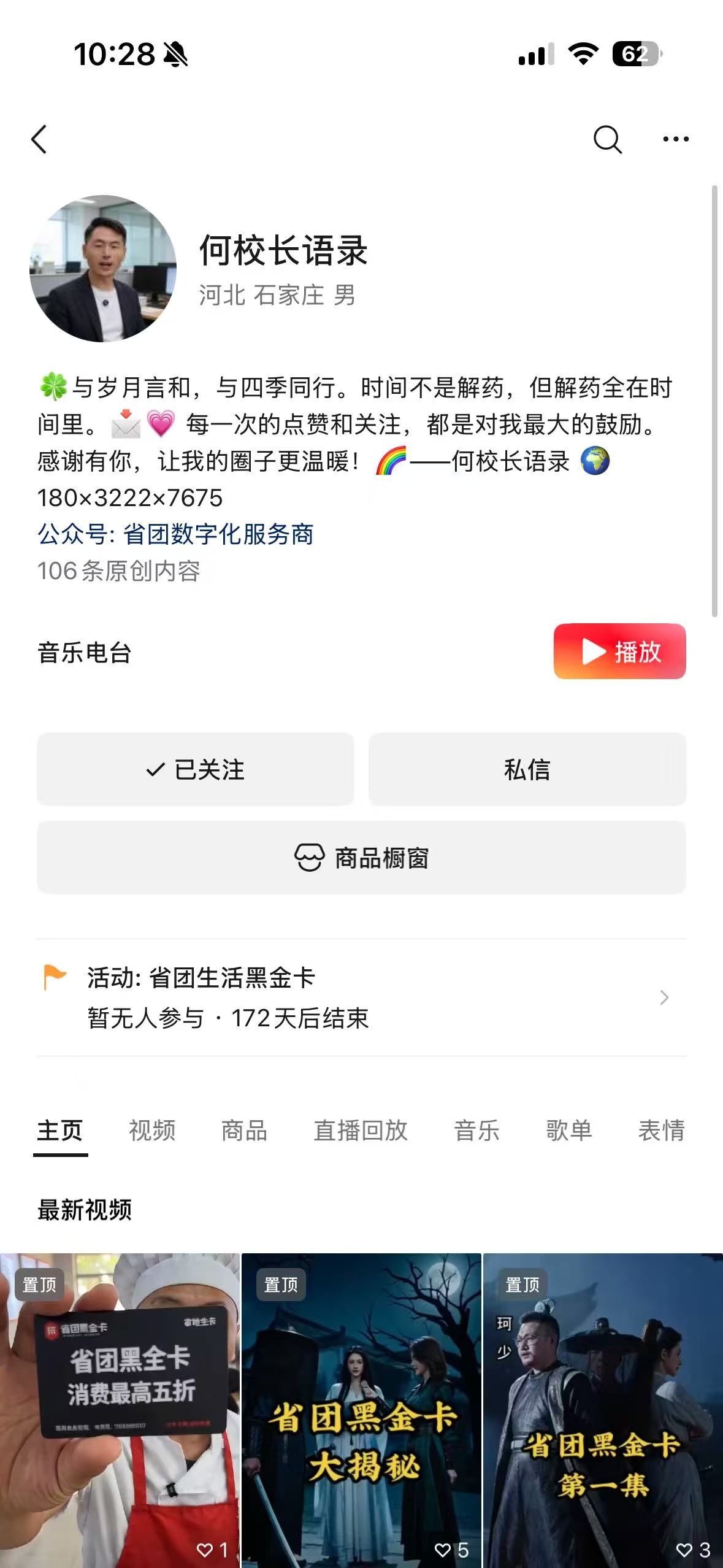Switch to the 商品 tab
The height and width of the screenshot is (1568, 723).
pos(244,1130)
